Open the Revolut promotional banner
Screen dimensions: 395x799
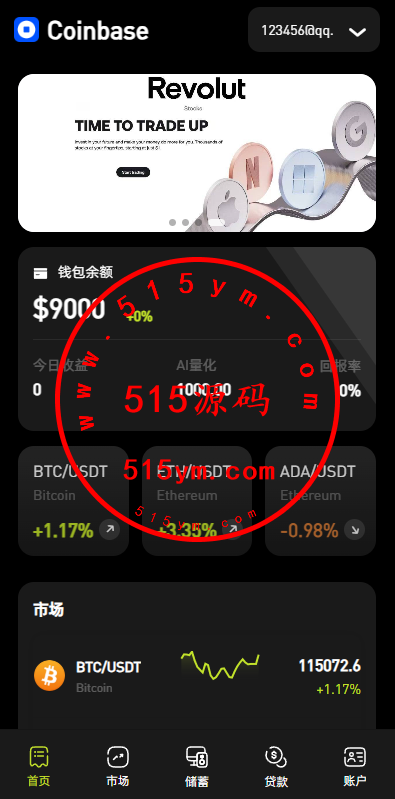point(197,153)
